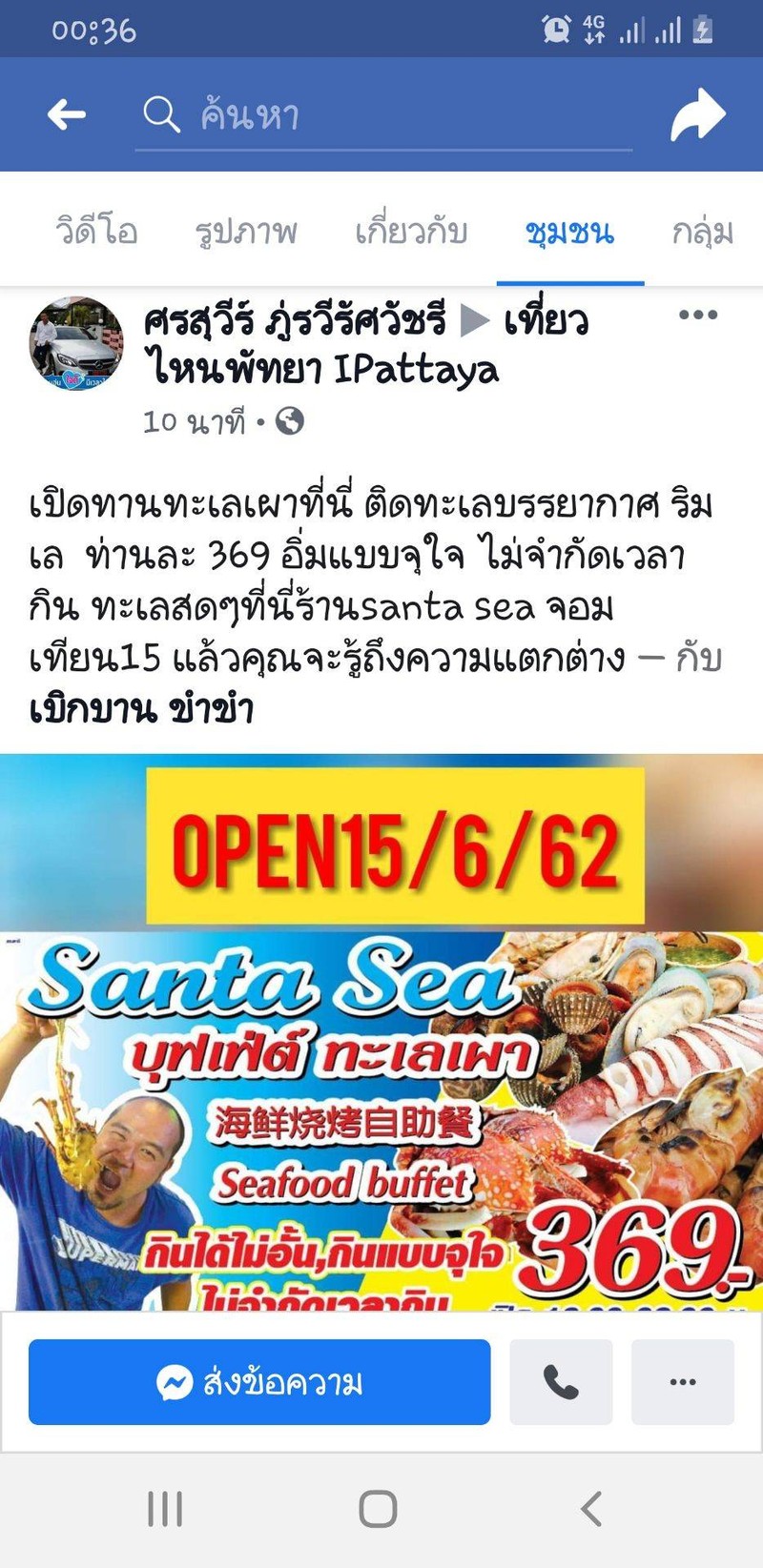The height and width of the screenshot is (1568, 763).
Task: Go back with the top-left arrow
Action: coord(67,115)
